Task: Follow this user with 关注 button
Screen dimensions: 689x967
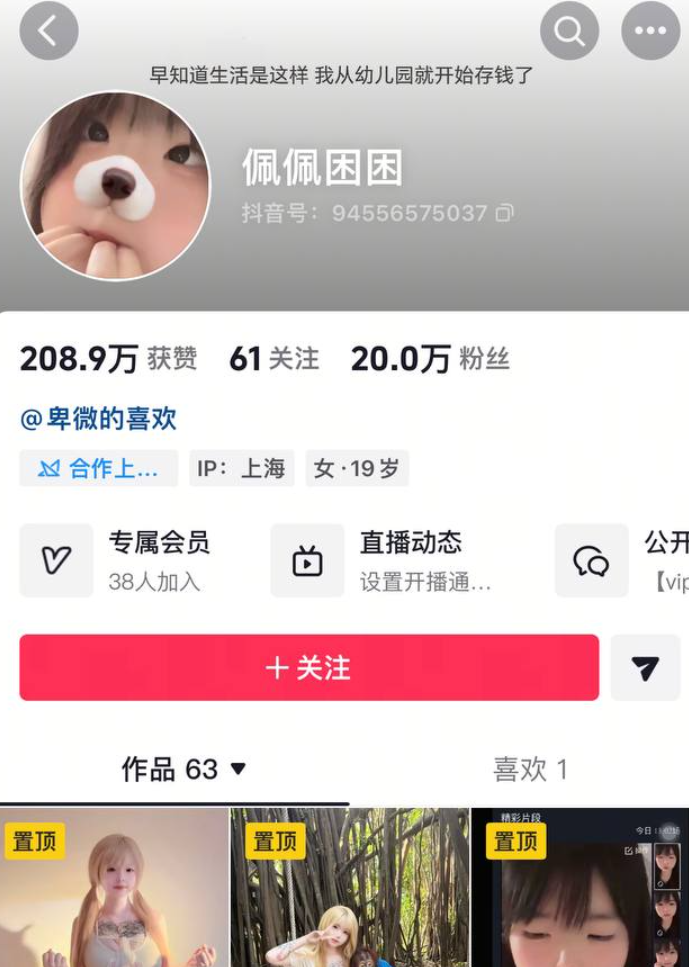Action: 309,668
